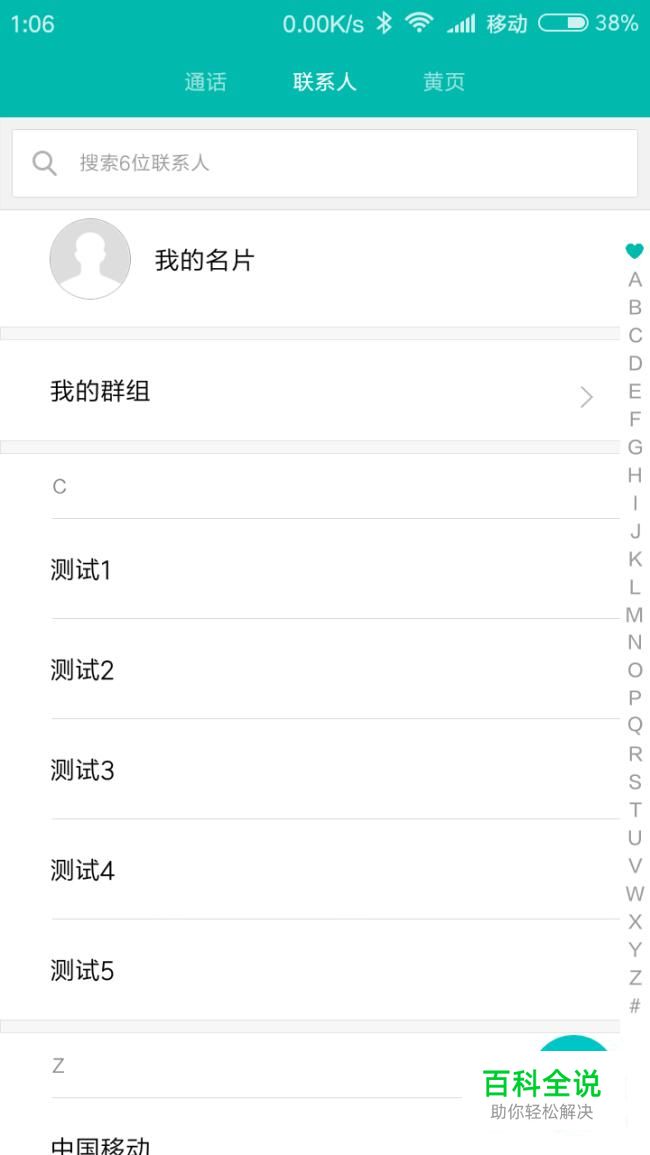
Task: Jump to # section in index bar
Action: (634, 1005)
